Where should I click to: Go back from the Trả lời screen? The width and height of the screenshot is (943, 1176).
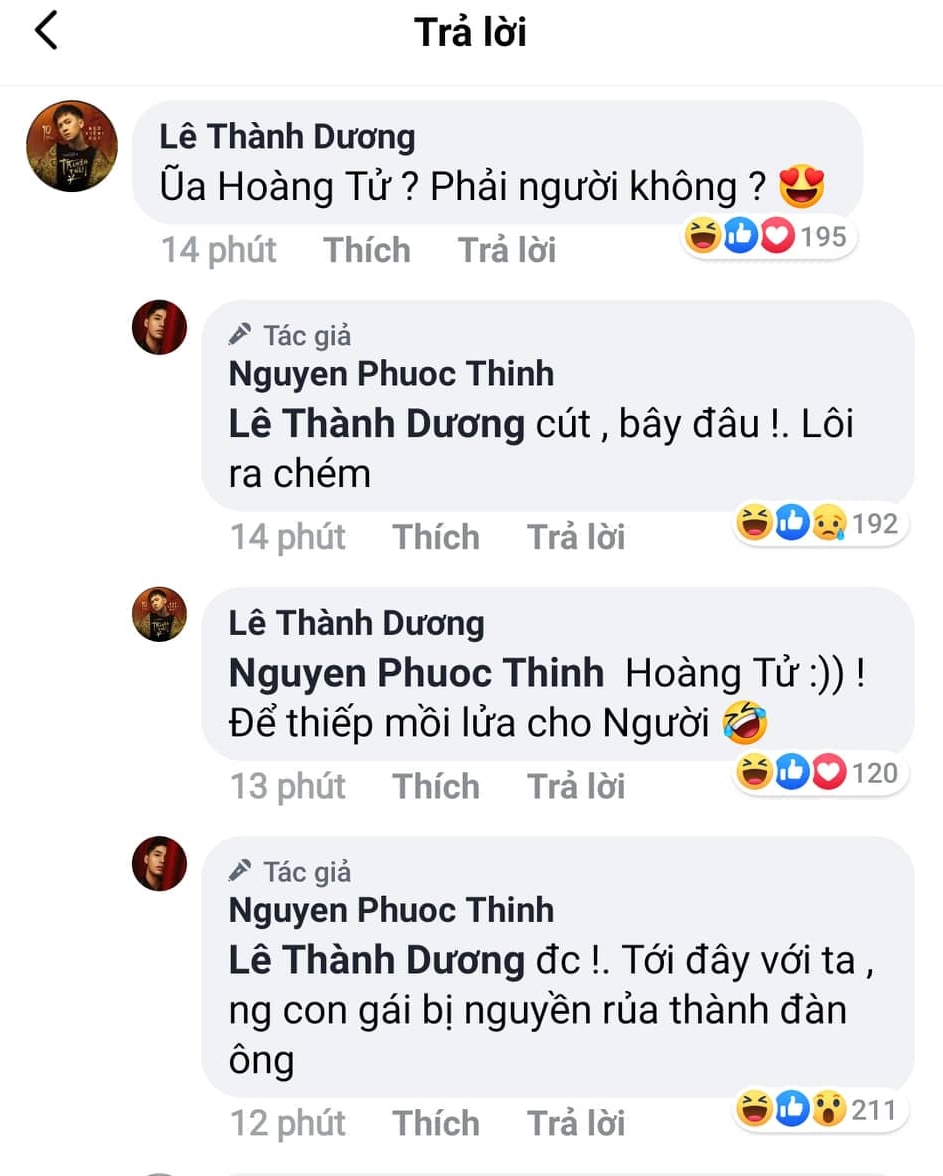point(46,31)
